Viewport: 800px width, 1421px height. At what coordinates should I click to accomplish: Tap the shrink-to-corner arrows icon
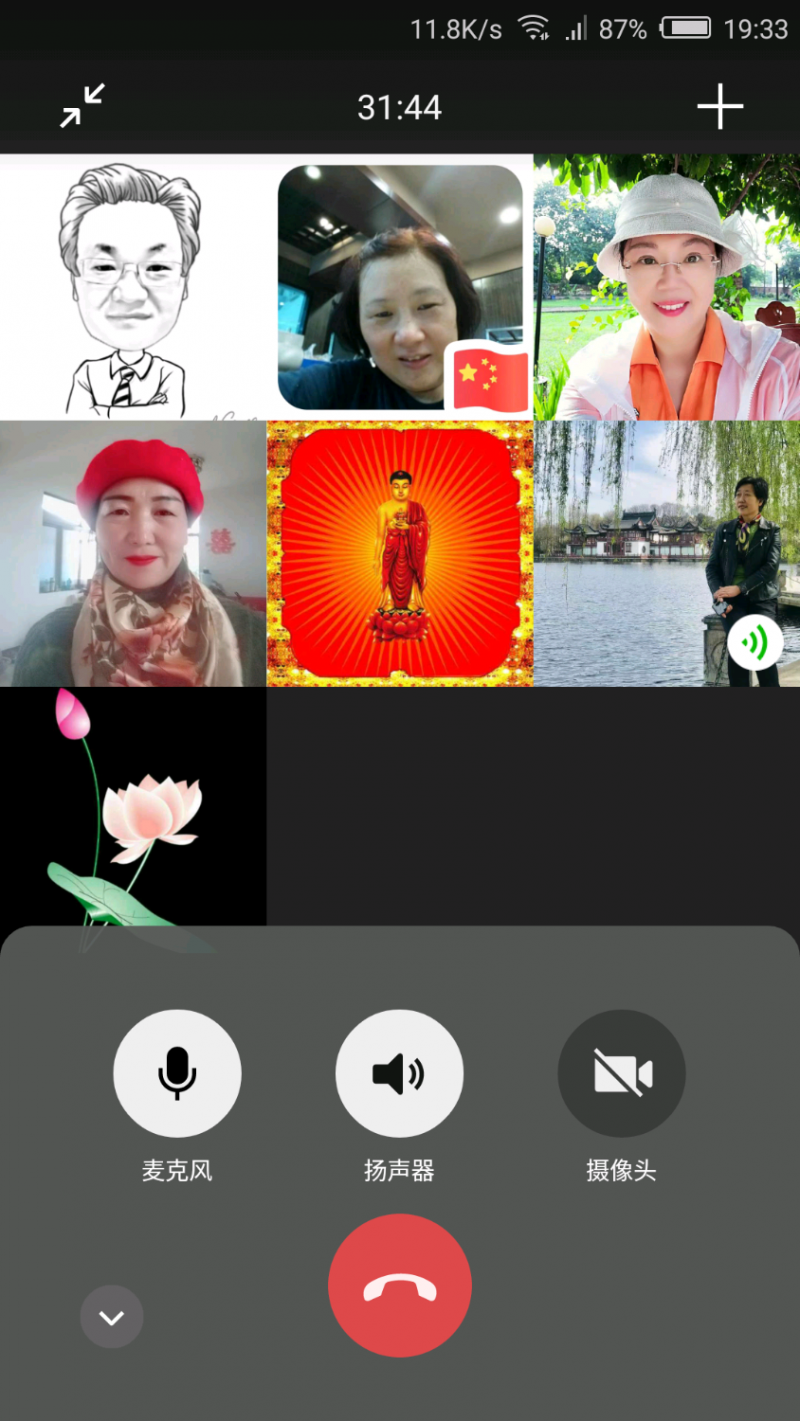(80, 107)
